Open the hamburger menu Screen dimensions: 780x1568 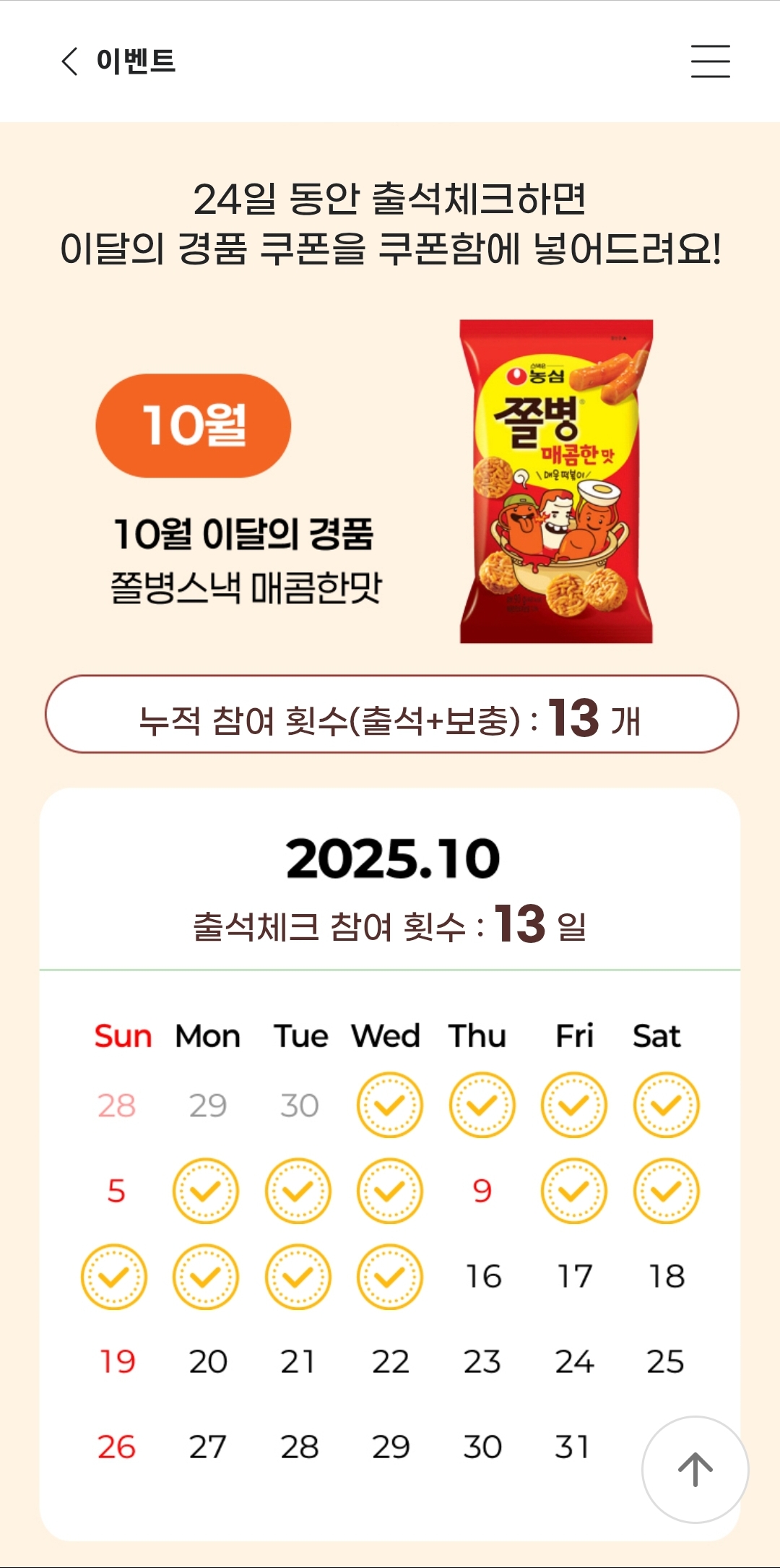[710, 61]
